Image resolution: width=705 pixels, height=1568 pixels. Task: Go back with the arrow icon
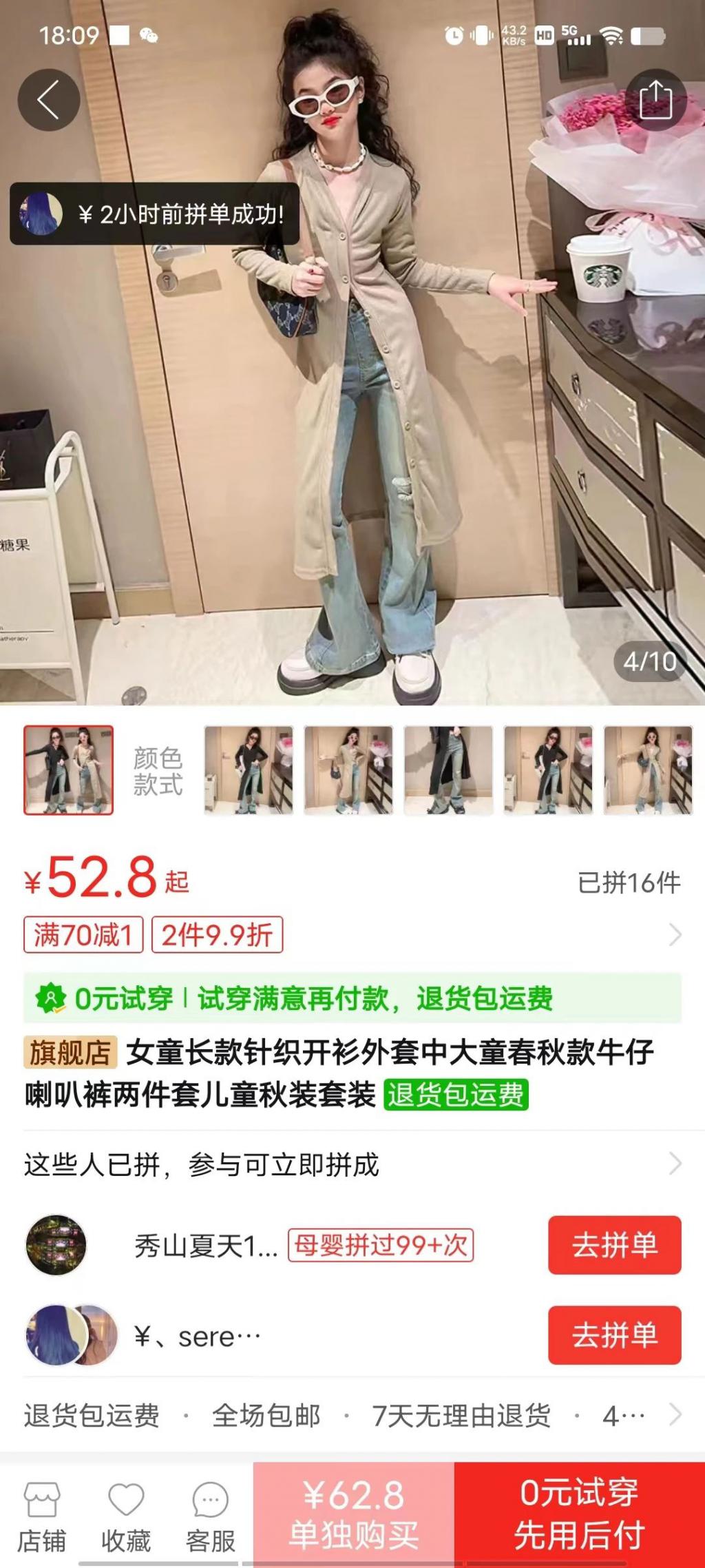[x=48, y=101]
